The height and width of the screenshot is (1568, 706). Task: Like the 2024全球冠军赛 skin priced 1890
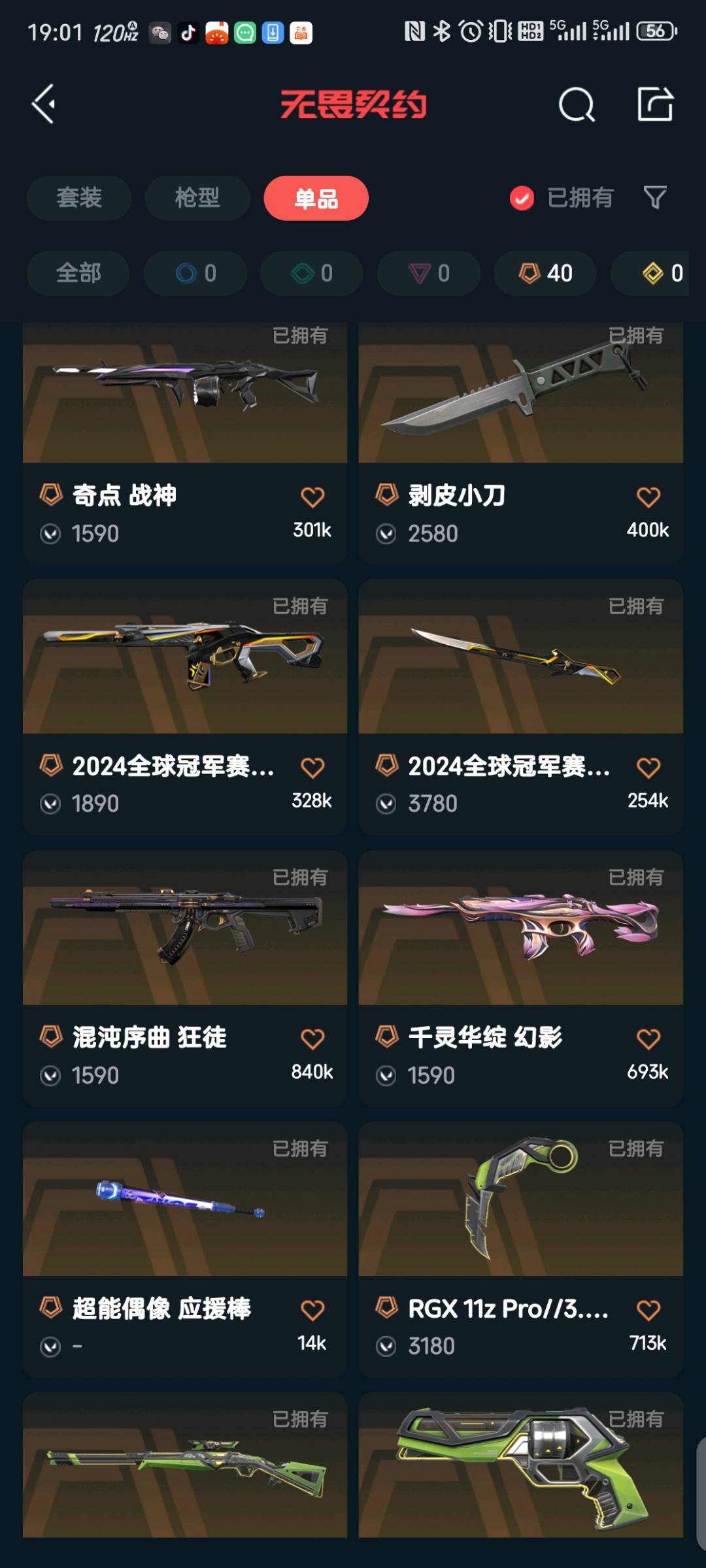312,768
